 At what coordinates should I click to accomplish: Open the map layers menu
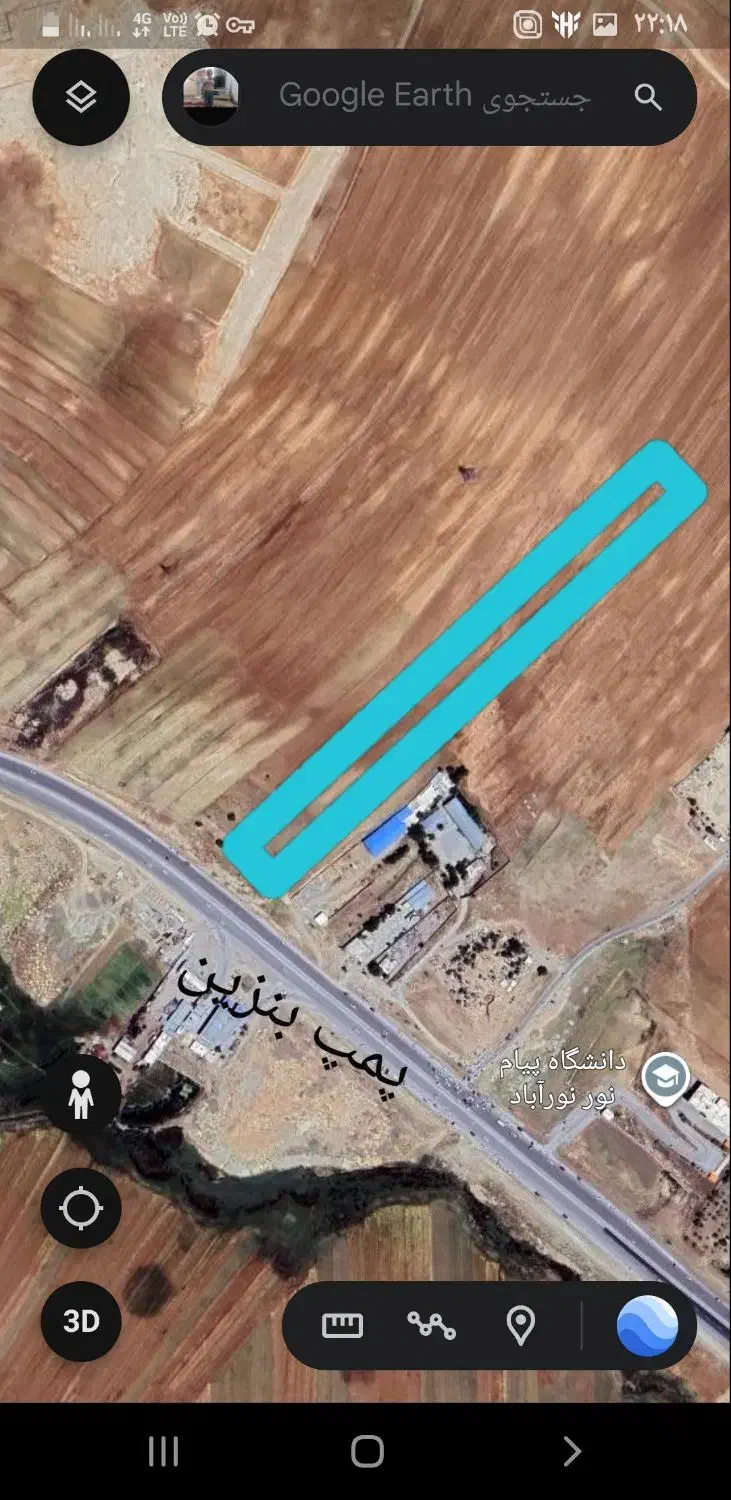(x=81, y=97)
